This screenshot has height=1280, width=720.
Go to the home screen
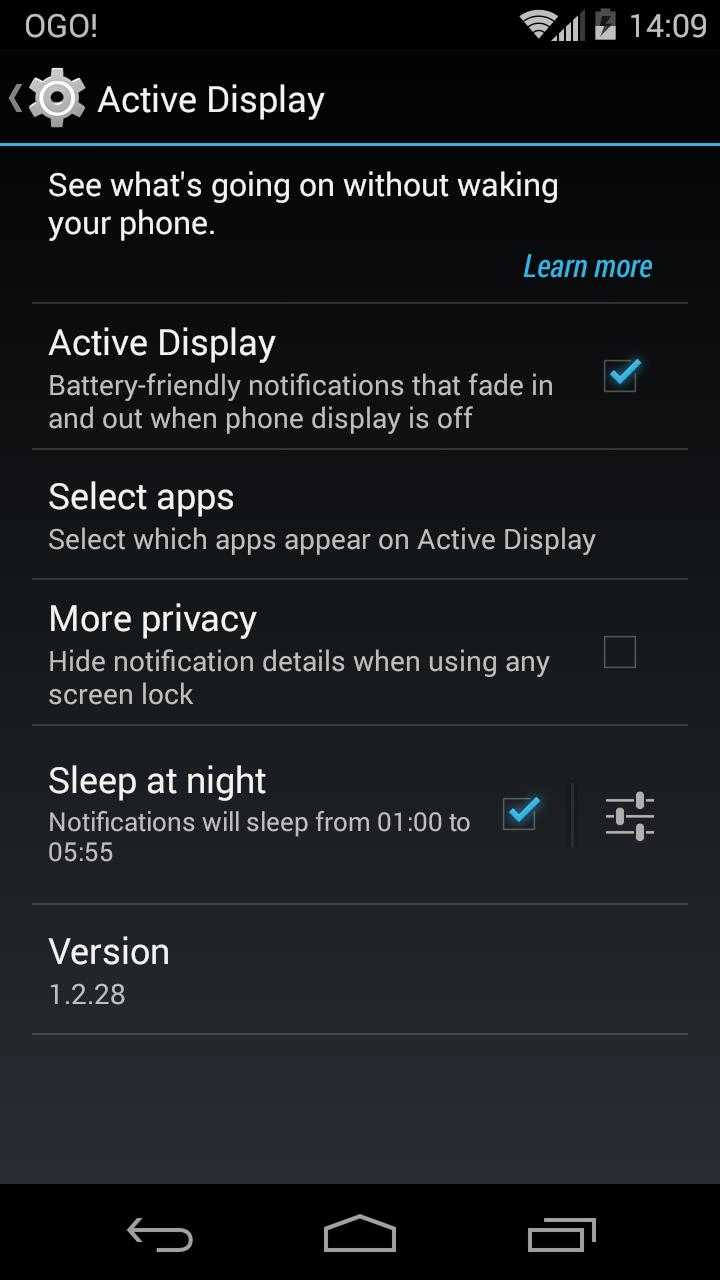click(x=360, y=1234)
